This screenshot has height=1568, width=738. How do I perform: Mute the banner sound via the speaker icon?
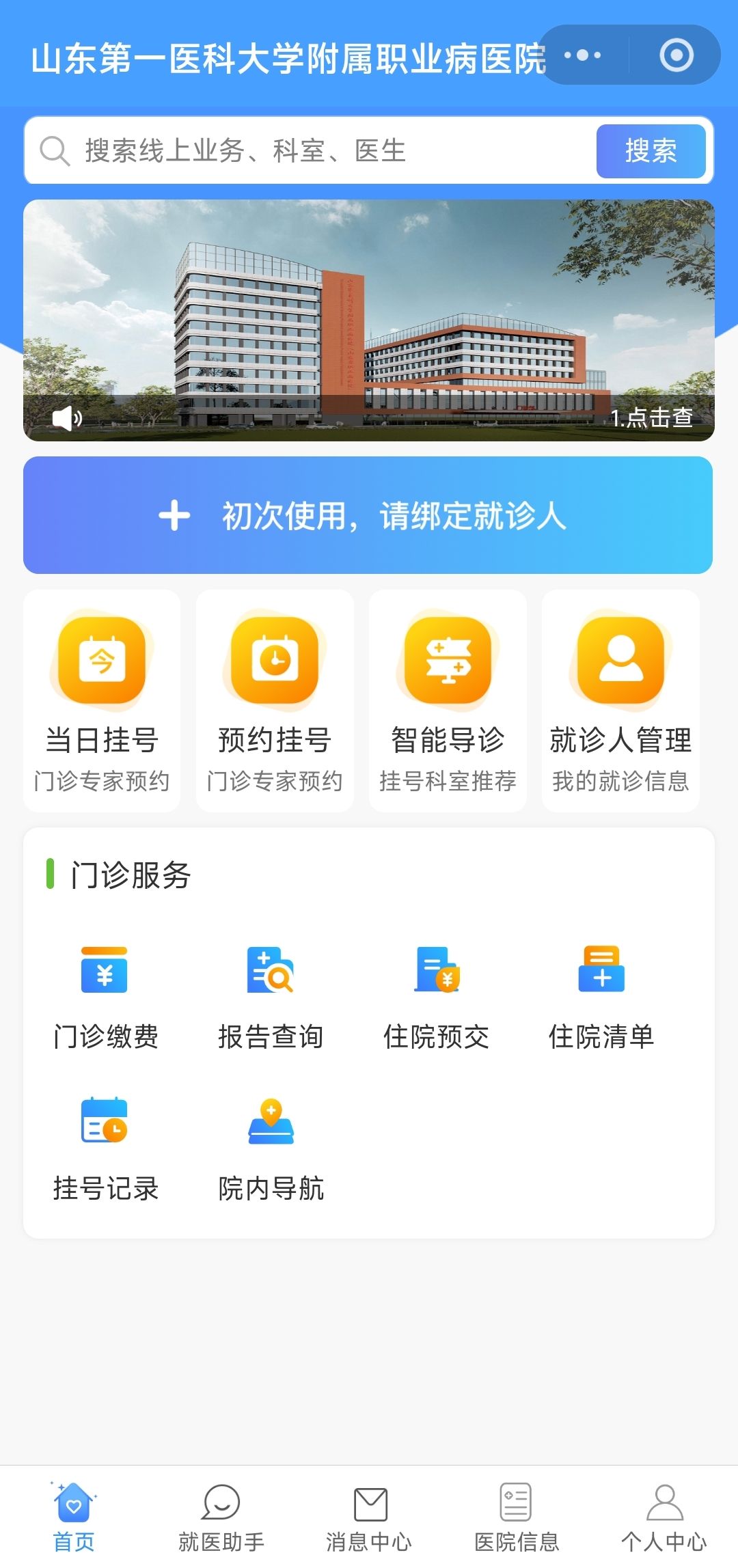[x=67, y=417]
